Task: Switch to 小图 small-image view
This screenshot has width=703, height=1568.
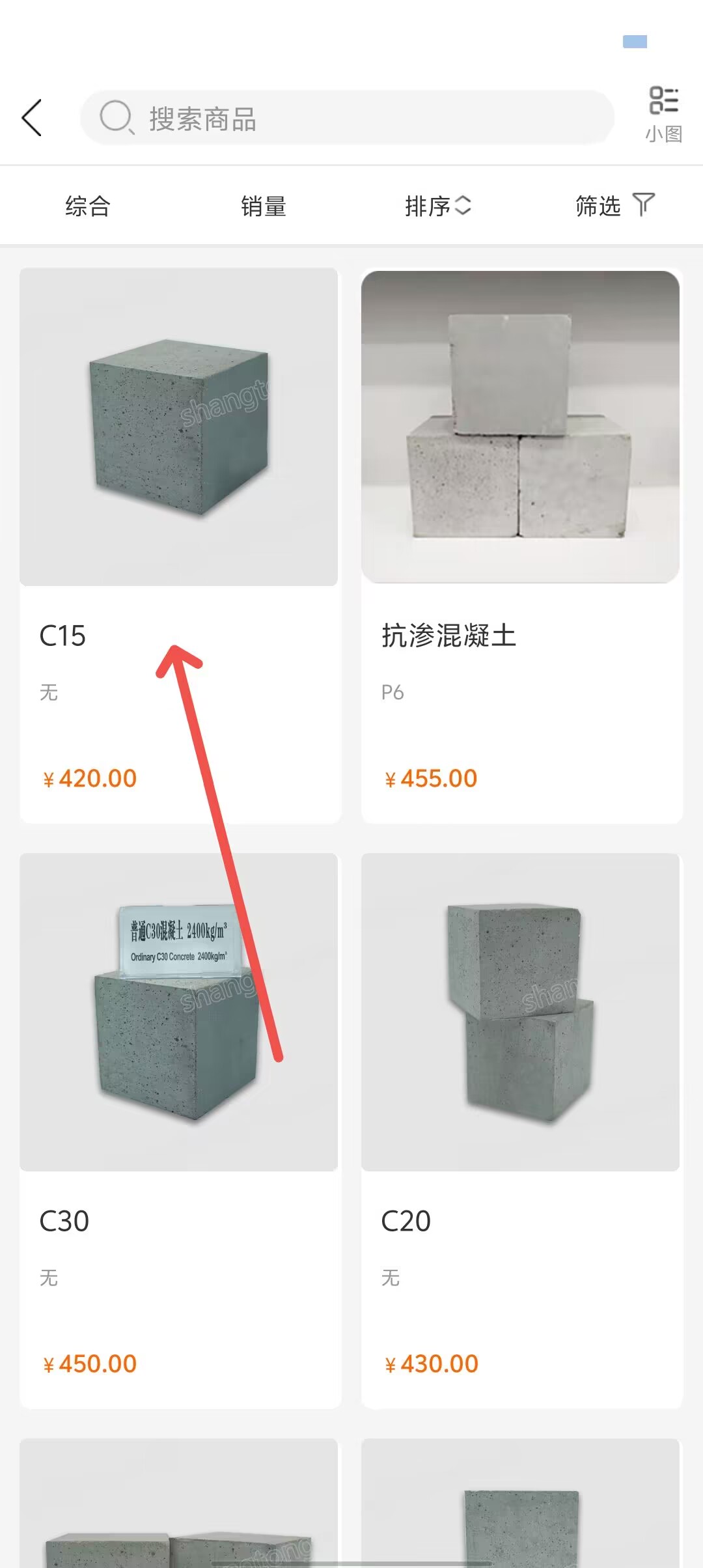Action: pyautogui.click(x=663, y=114)
